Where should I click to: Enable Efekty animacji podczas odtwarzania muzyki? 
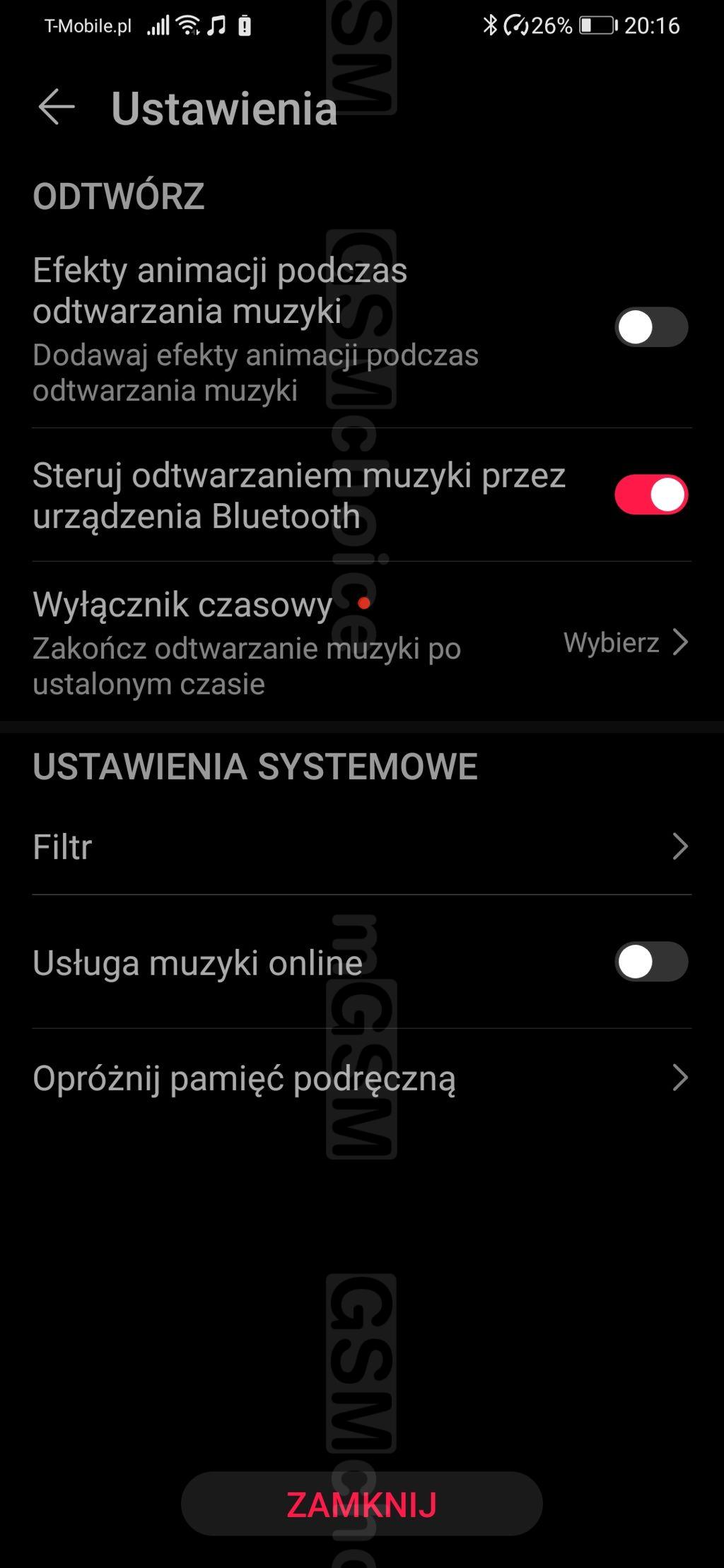[x=650, y=327]
